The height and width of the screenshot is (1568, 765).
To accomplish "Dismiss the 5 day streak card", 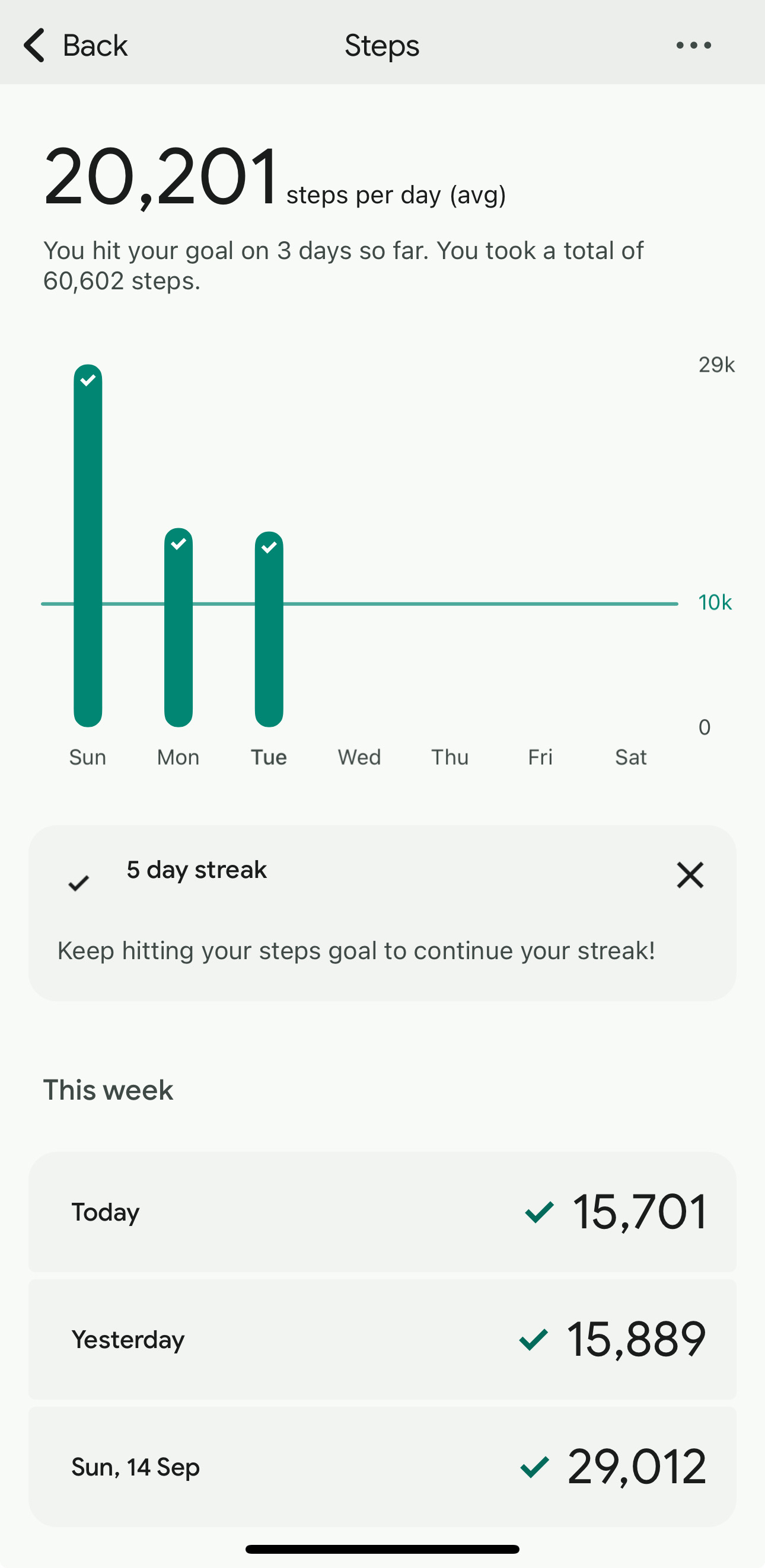I will (690, 876).
